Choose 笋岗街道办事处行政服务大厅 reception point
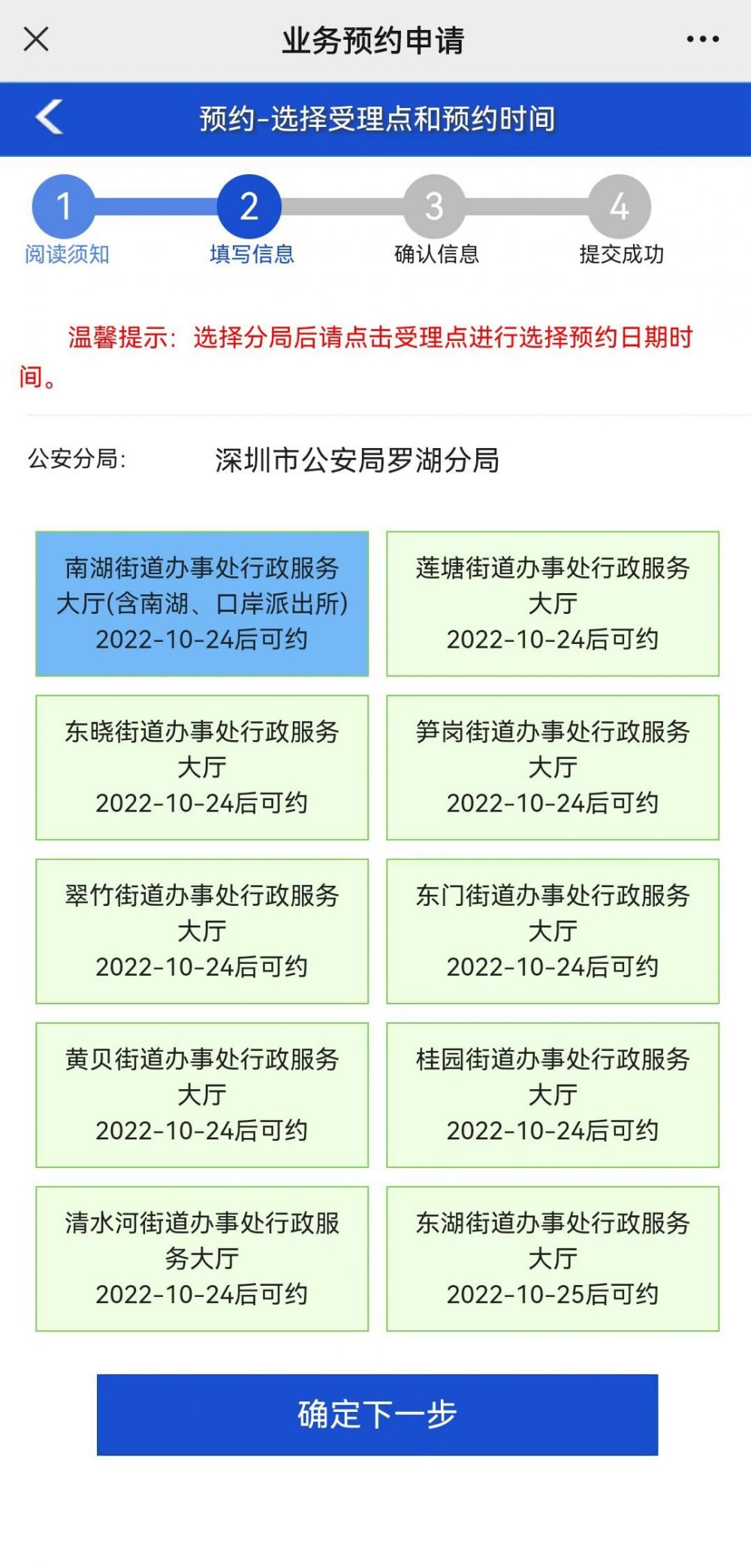 pyautogui.click(x=552, y=766)
